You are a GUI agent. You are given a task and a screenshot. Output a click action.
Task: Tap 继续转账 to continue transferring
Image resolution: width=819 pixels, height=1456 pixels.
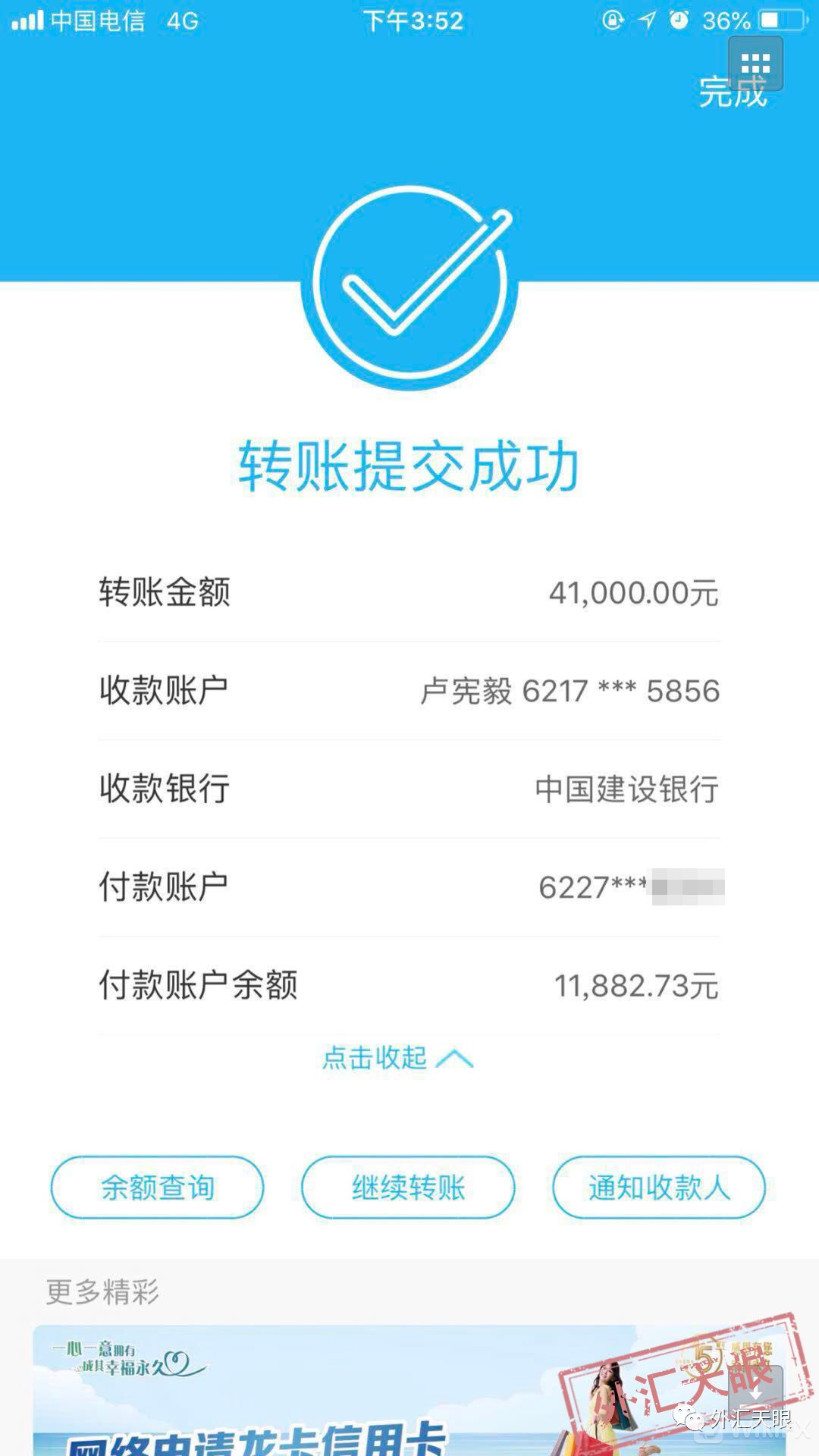coord(408,1188)
